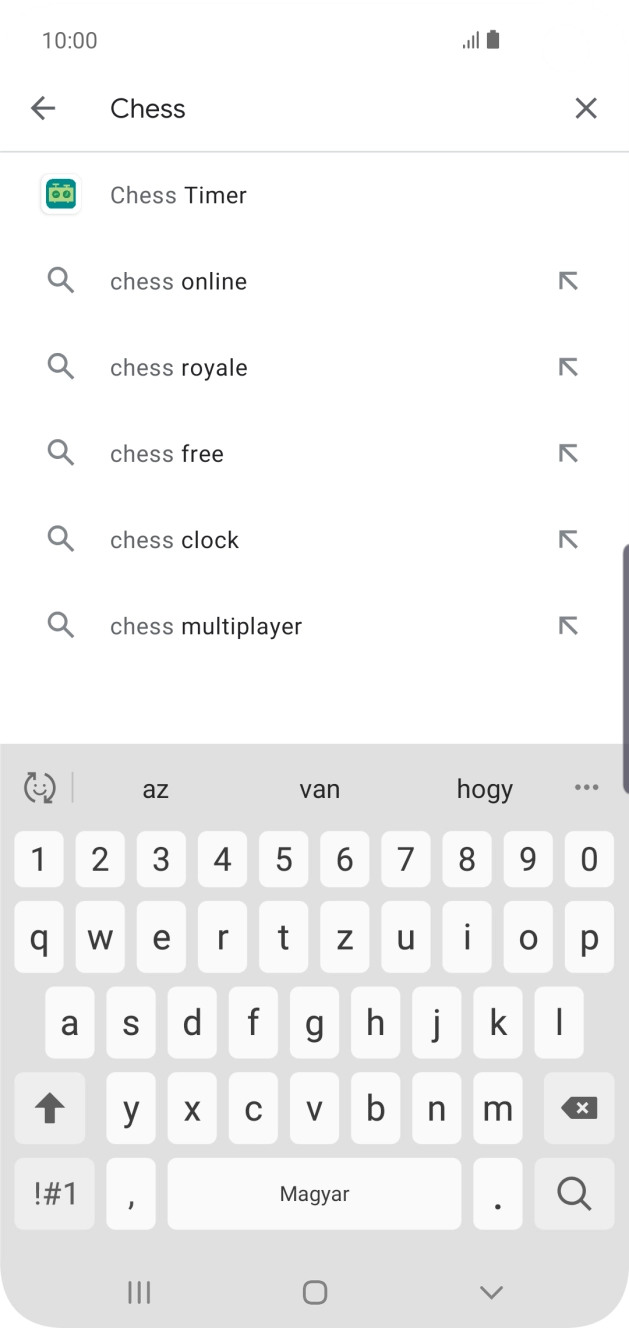Select the chess online suggestion
Image resolution: width=629 pixels, height=1328 pixels.
coord(178,282)
